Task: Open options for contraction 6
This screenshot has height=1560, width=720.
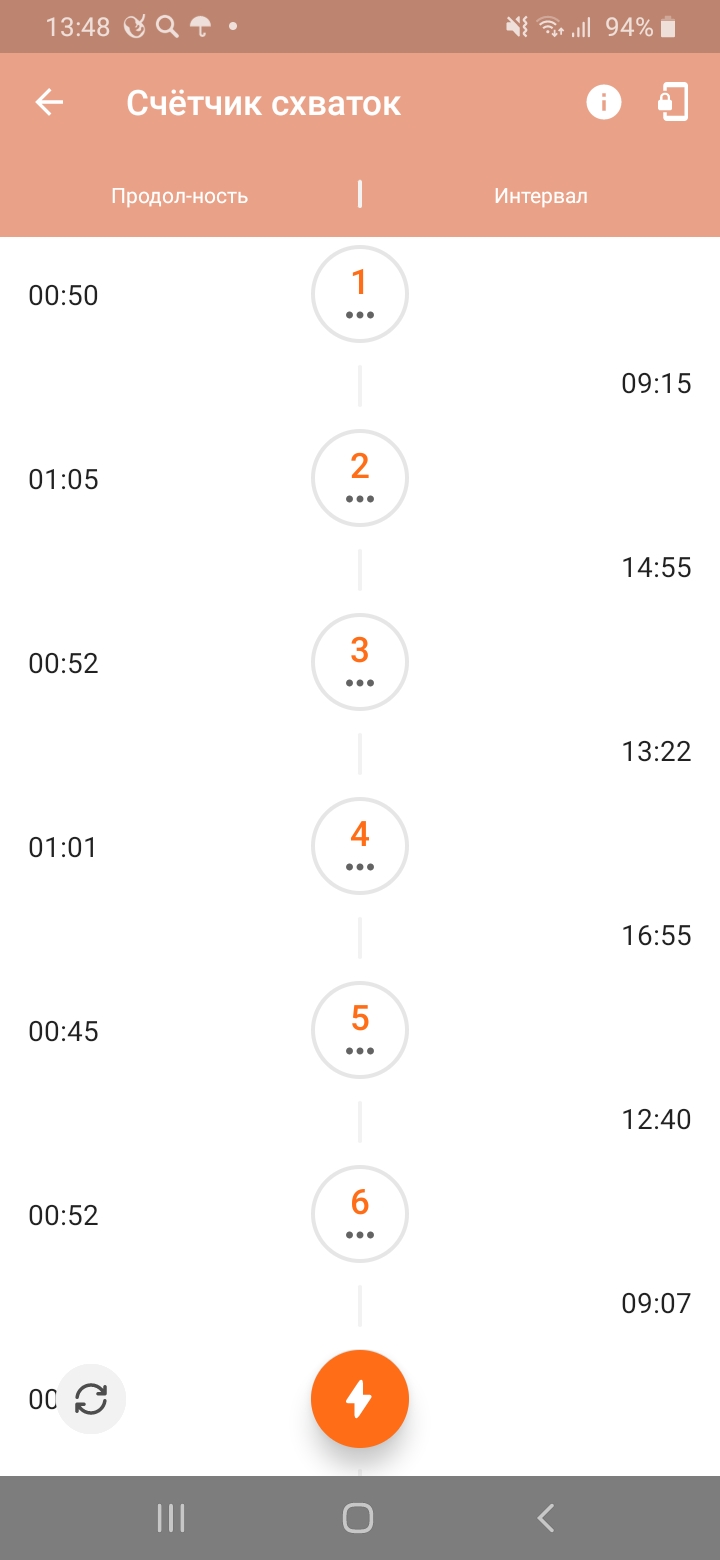Action: click(360, 1214)
